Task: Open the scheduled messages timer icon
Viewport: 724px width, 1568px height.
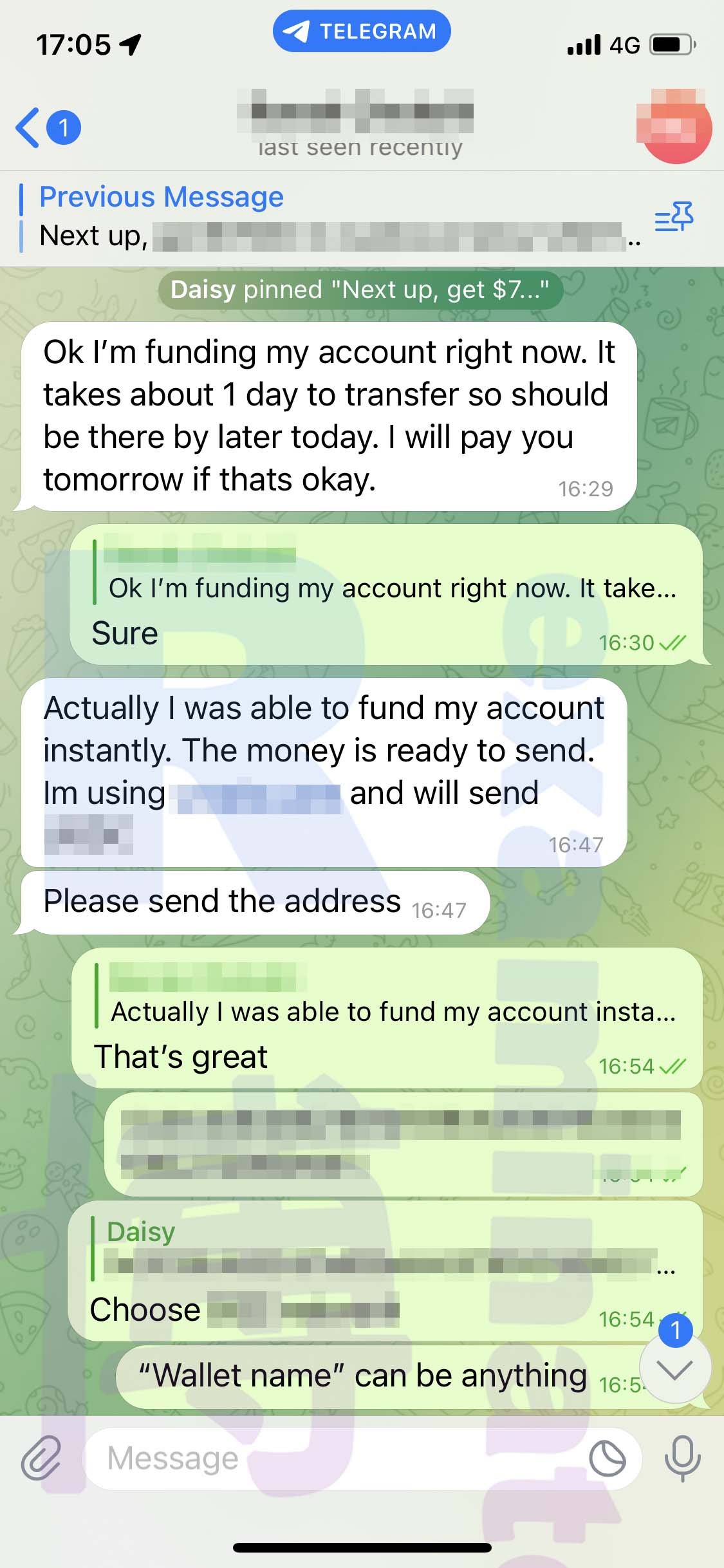Action: (x=608, y=1459)
